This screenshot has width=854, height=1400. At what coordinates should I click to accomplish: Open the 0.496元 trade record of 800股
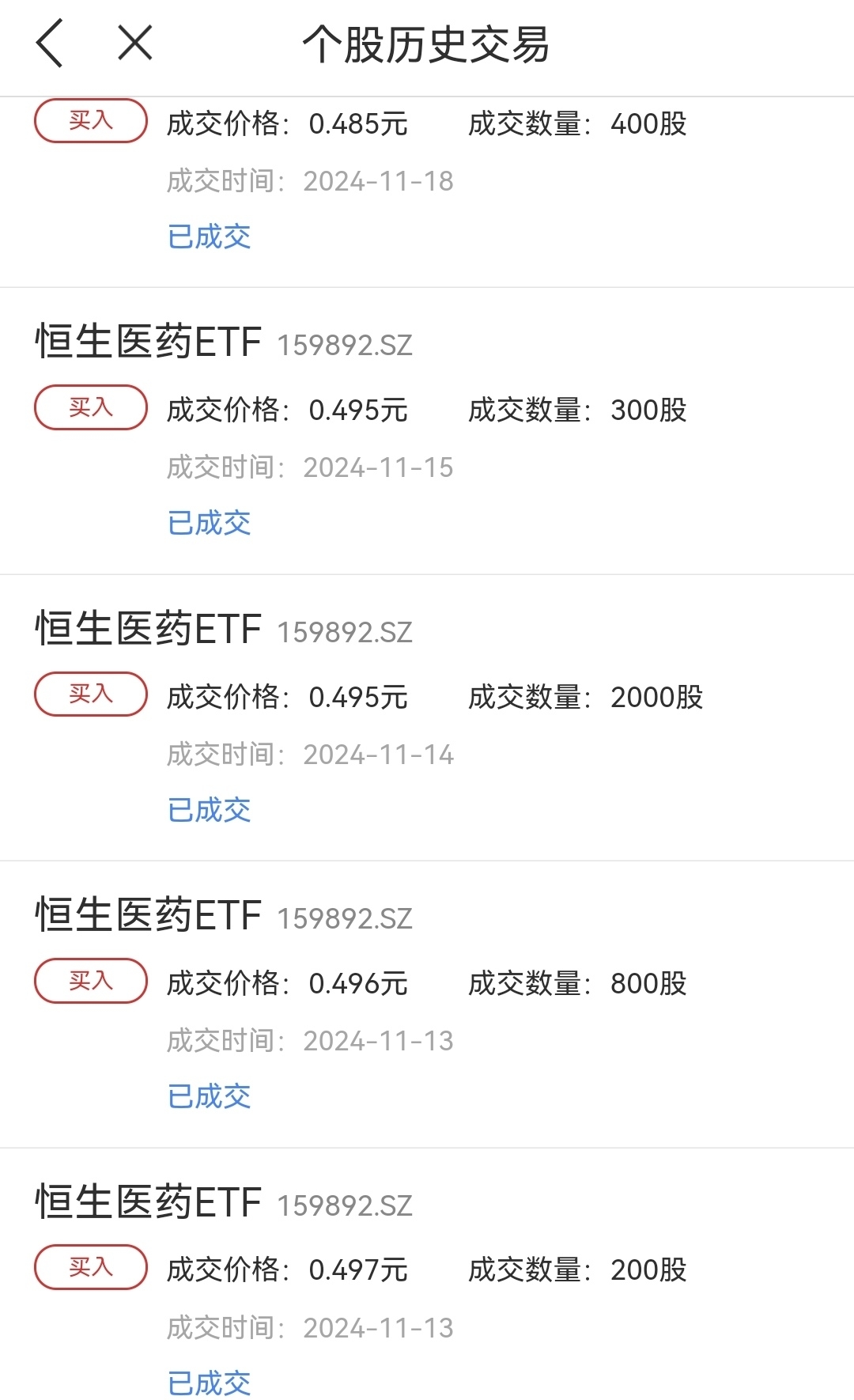click(x=427, y=1005)
